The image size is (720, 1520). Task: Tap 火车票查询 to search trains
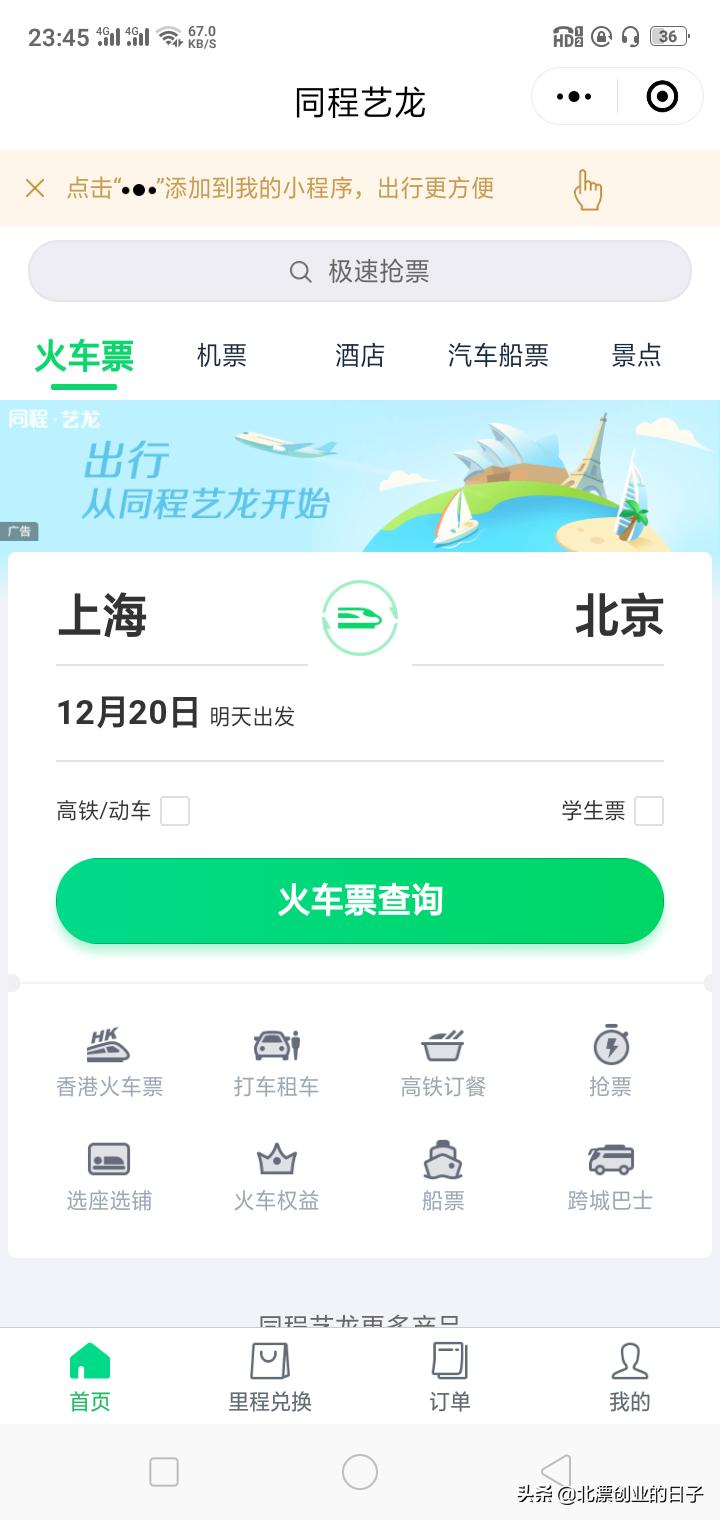coord(360,900)
